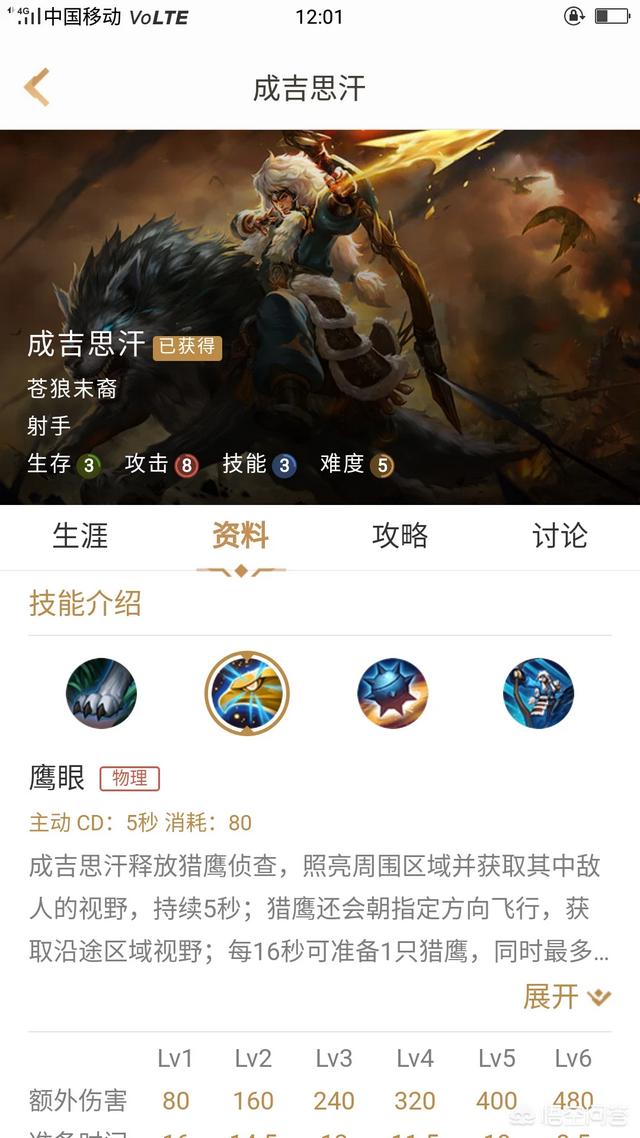The height and width of the screenshot is (1138, 640).
Task: Switch to the 讨论 tab
Action: 559,536
